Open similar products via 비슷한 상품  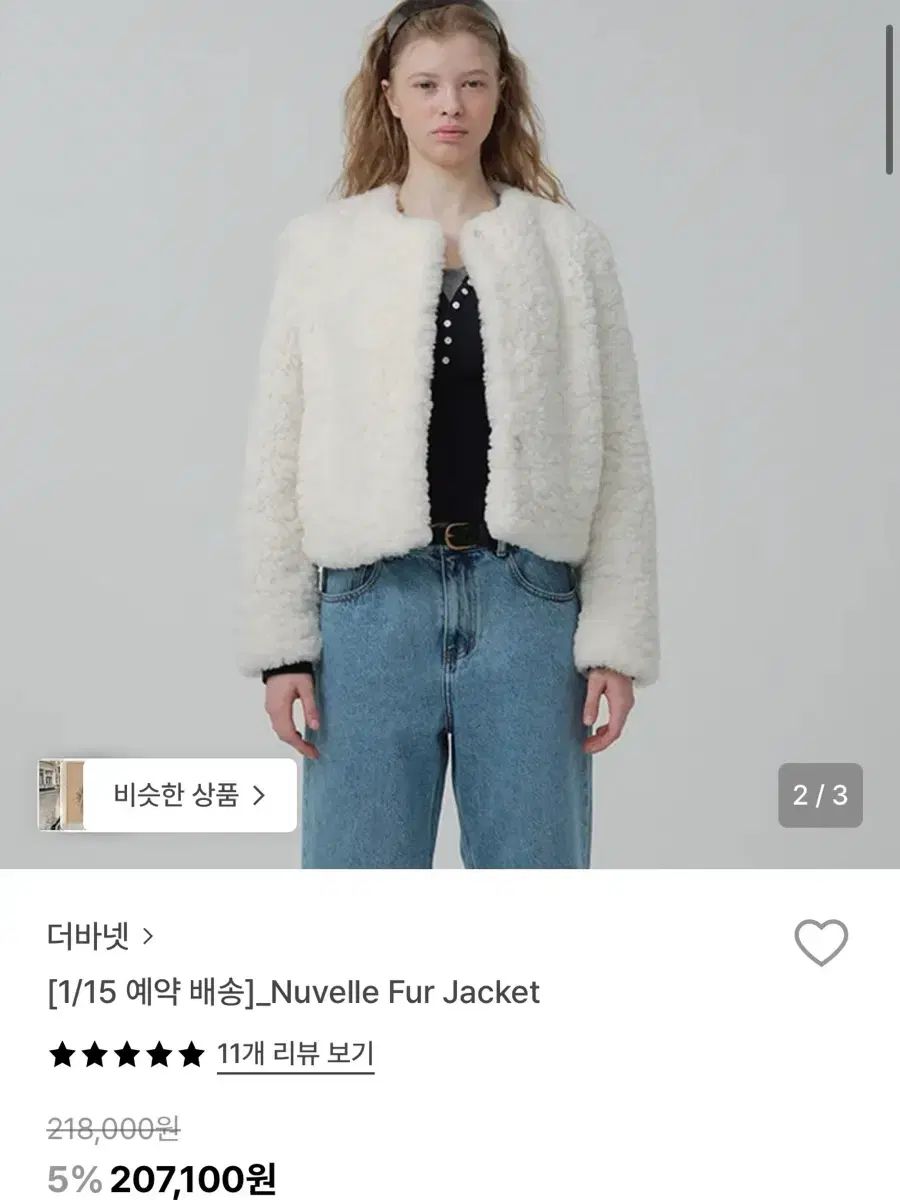pos(168,795)
